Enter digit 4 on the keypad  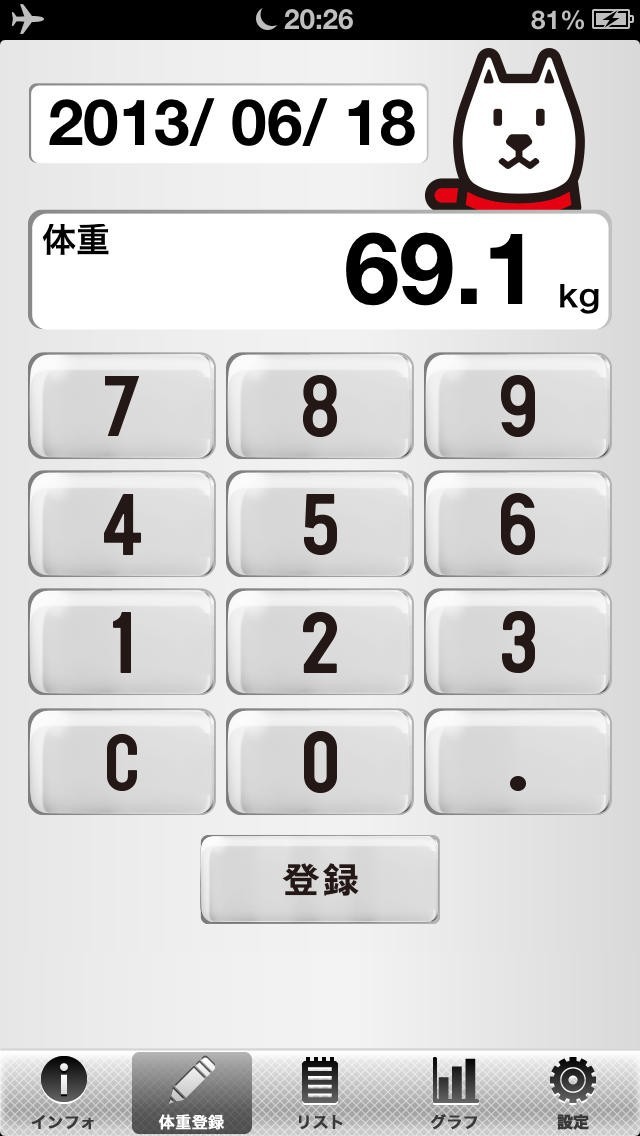[x=121, y=524]
